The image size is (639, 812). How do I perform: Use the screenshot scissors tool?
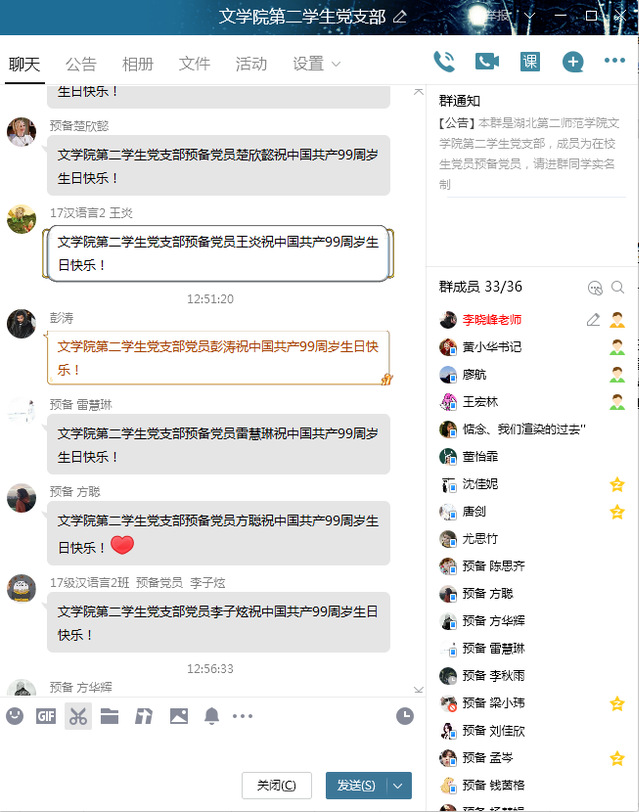(x=78, y=716)
